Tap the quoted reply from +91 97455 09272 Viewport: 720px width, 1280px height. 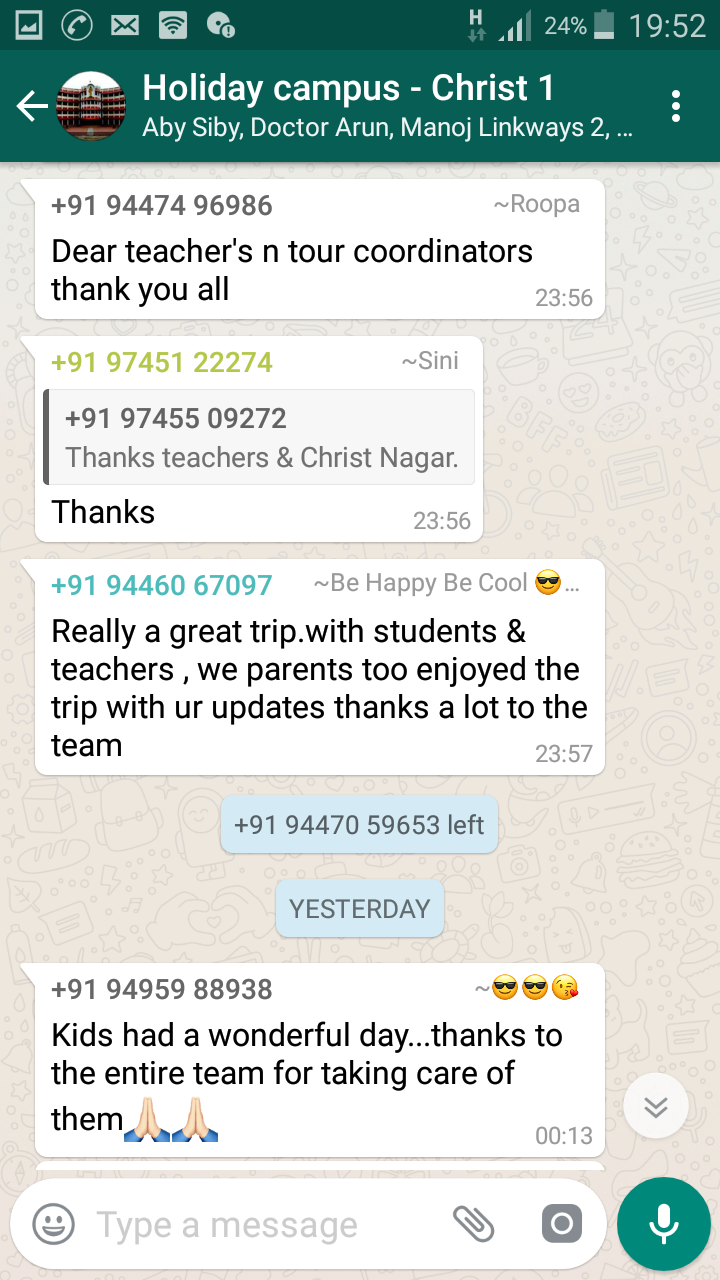coord(260,438)
